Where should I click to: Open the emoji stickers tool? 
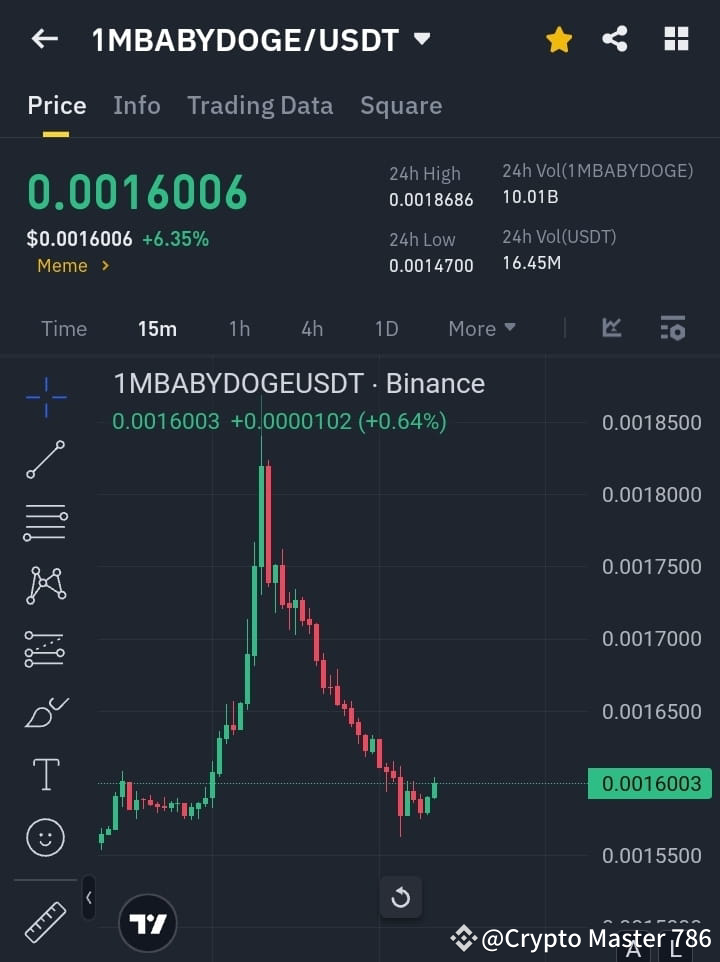point(45,837)
